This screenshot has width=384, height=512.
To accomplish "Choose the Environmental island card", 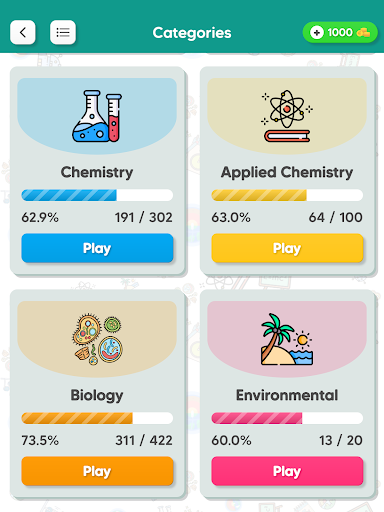I will 287,339.
